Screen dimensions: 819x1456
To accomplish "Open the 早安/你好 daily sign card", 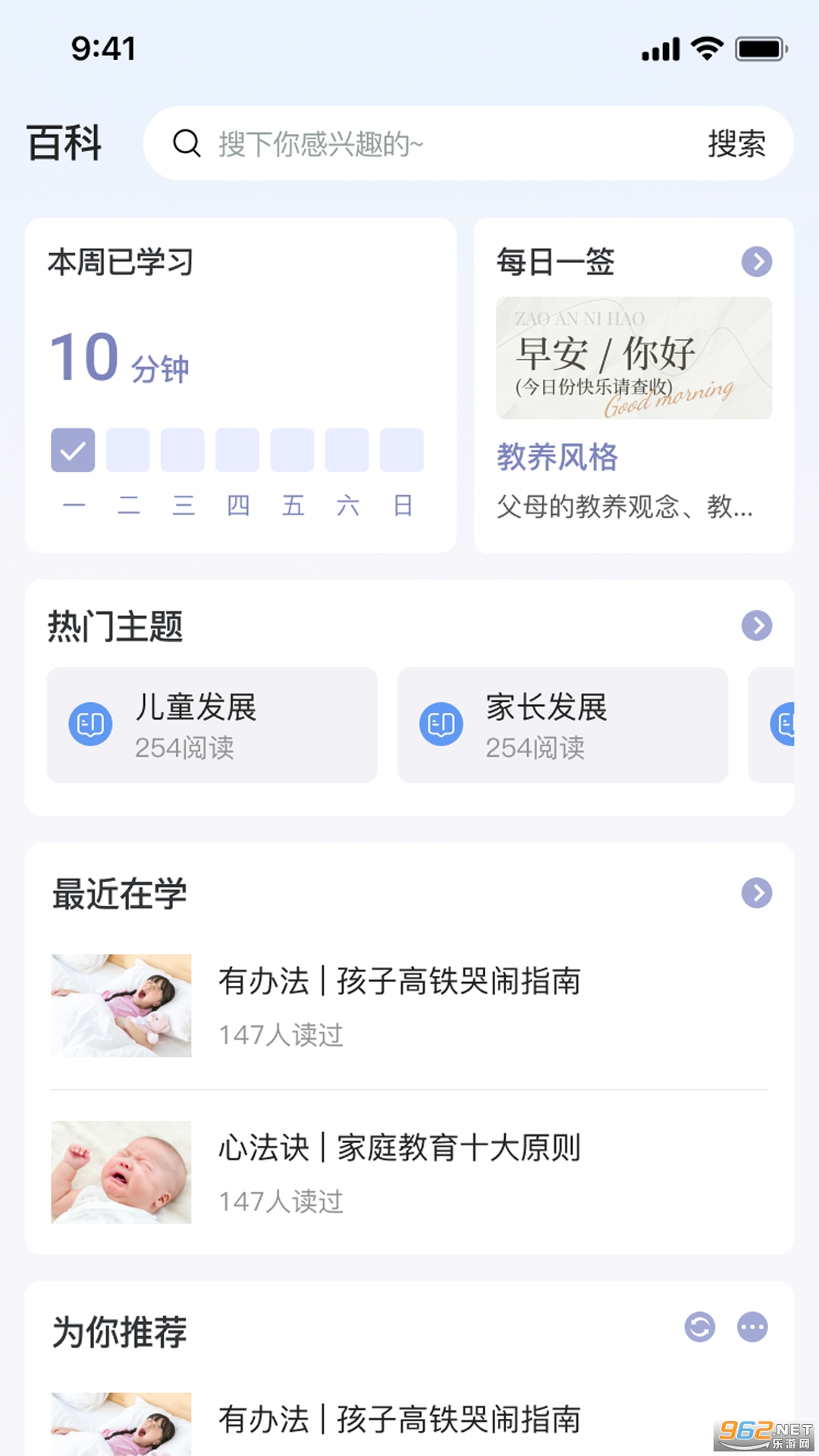I will (x=634, y=358).
